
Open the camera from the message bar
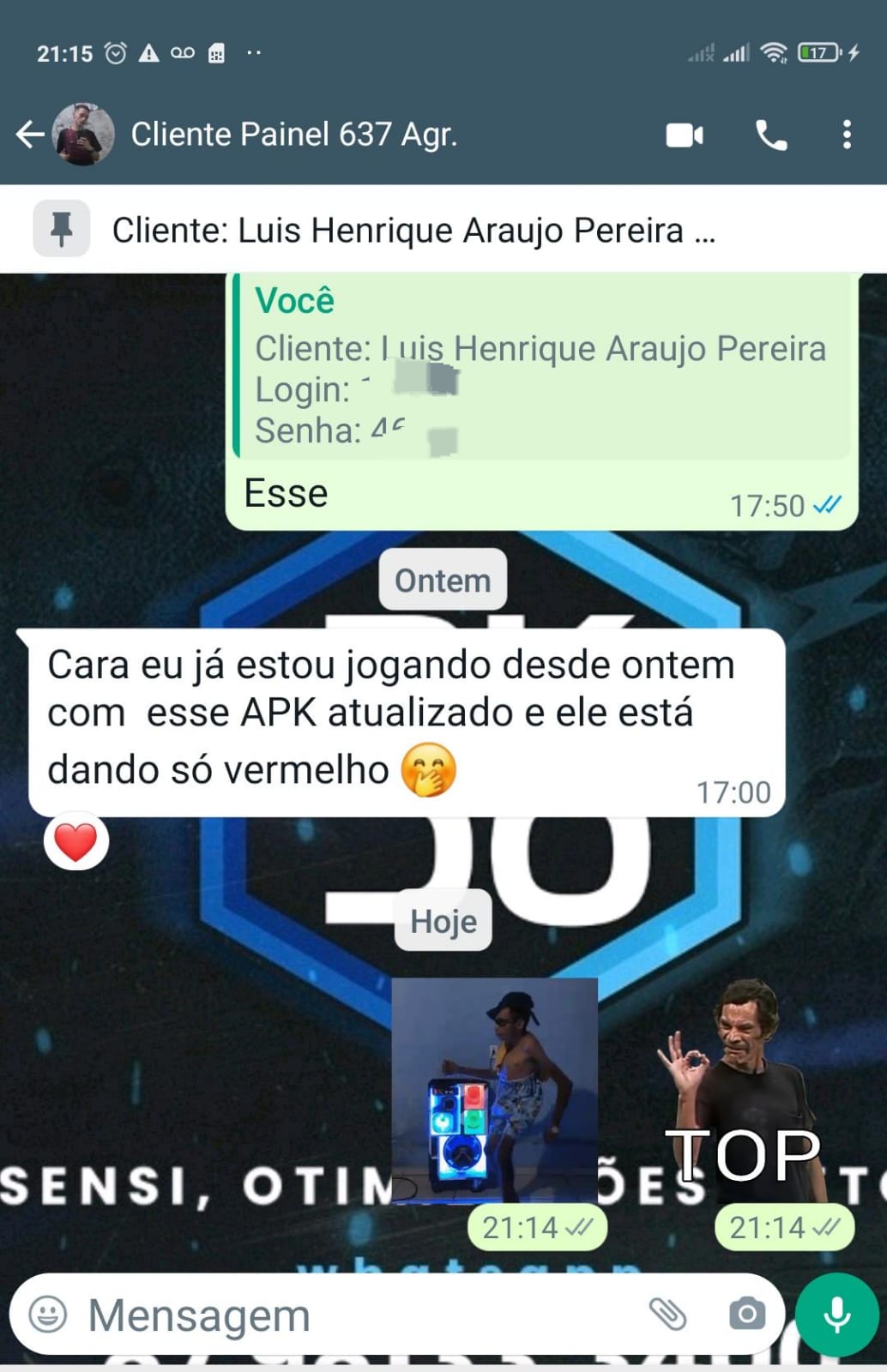coord(748,1313)
